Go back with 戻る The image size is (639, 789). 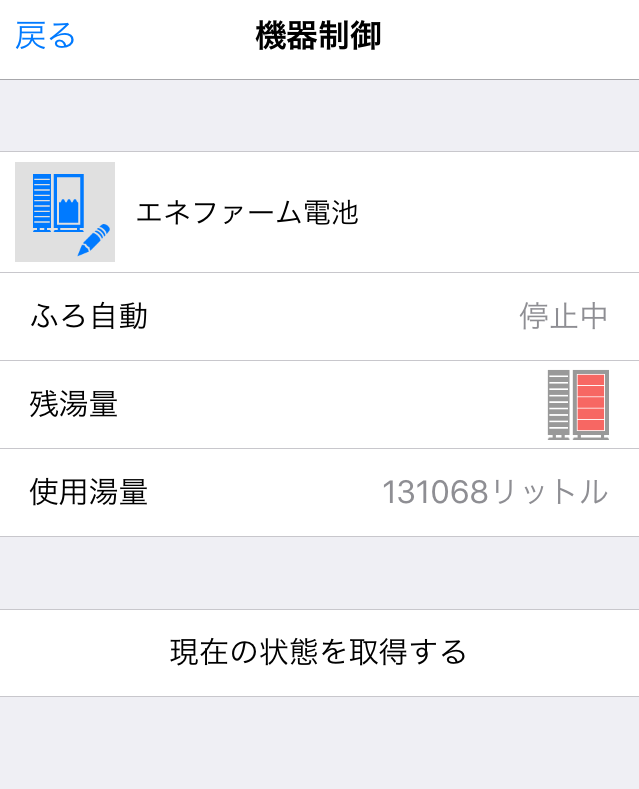[46, 37]
